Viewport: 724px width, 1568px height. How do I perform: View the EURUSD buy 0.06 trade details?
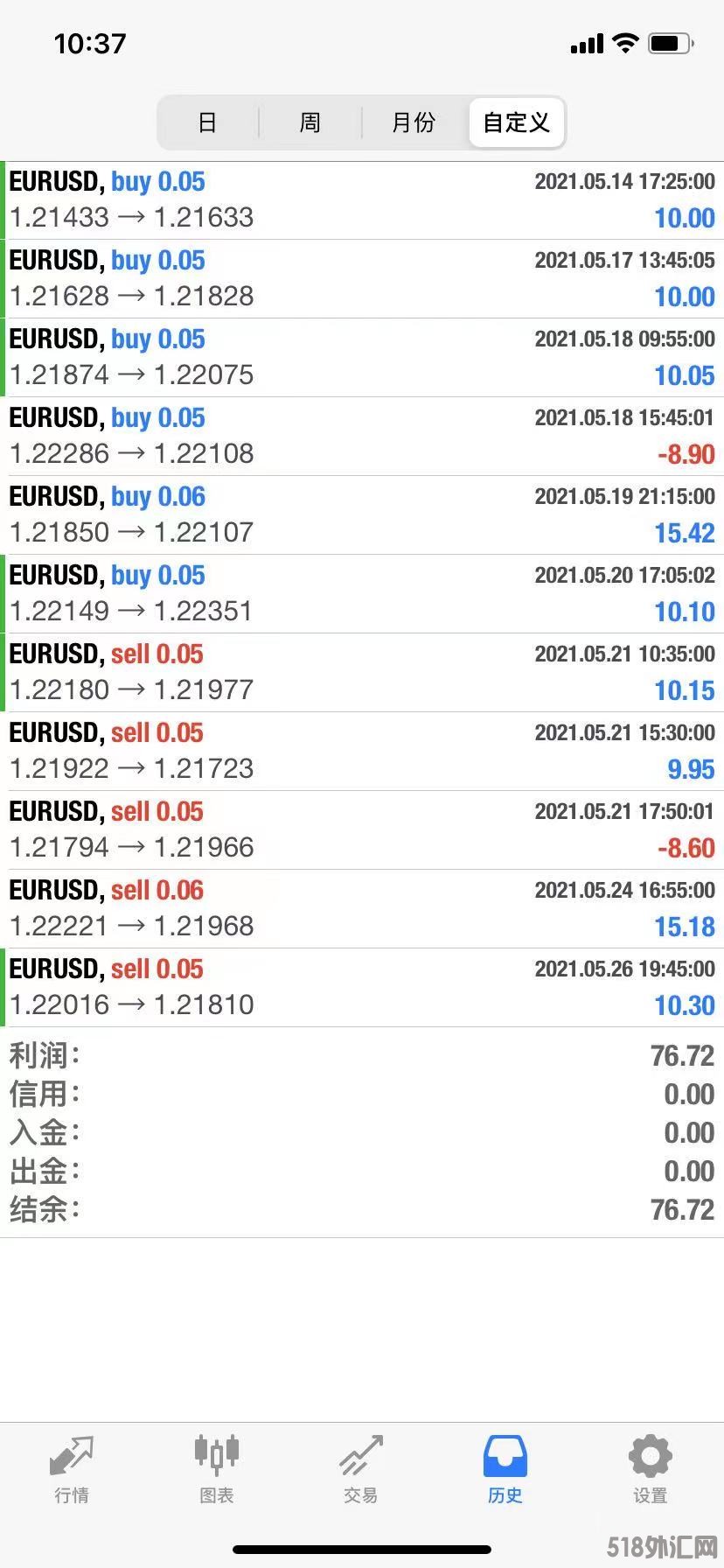tap(362, 515)
